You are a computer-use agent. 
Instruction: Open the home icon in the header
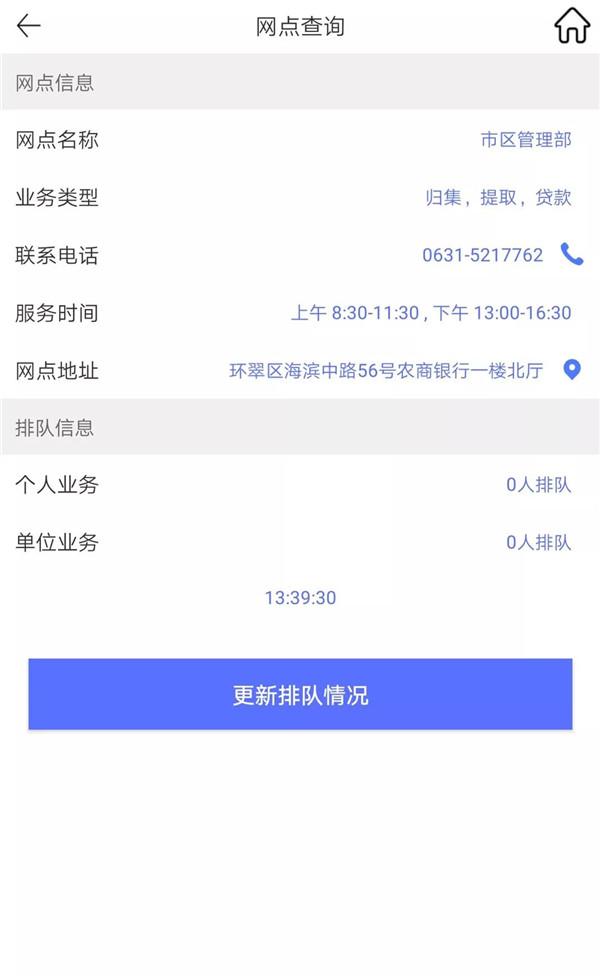pos(572,26)
